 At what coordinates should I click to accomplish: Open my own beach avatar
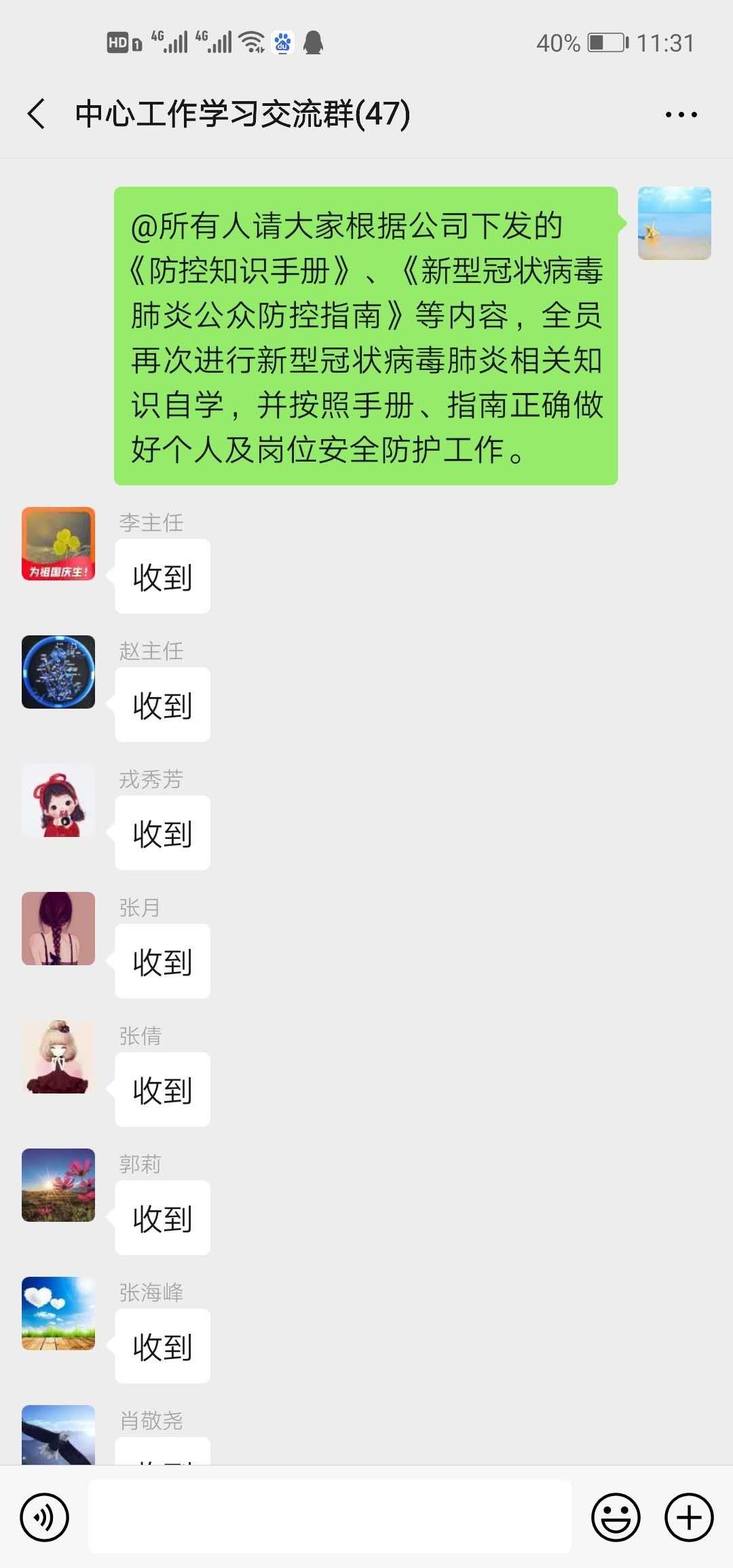[674, 223]
